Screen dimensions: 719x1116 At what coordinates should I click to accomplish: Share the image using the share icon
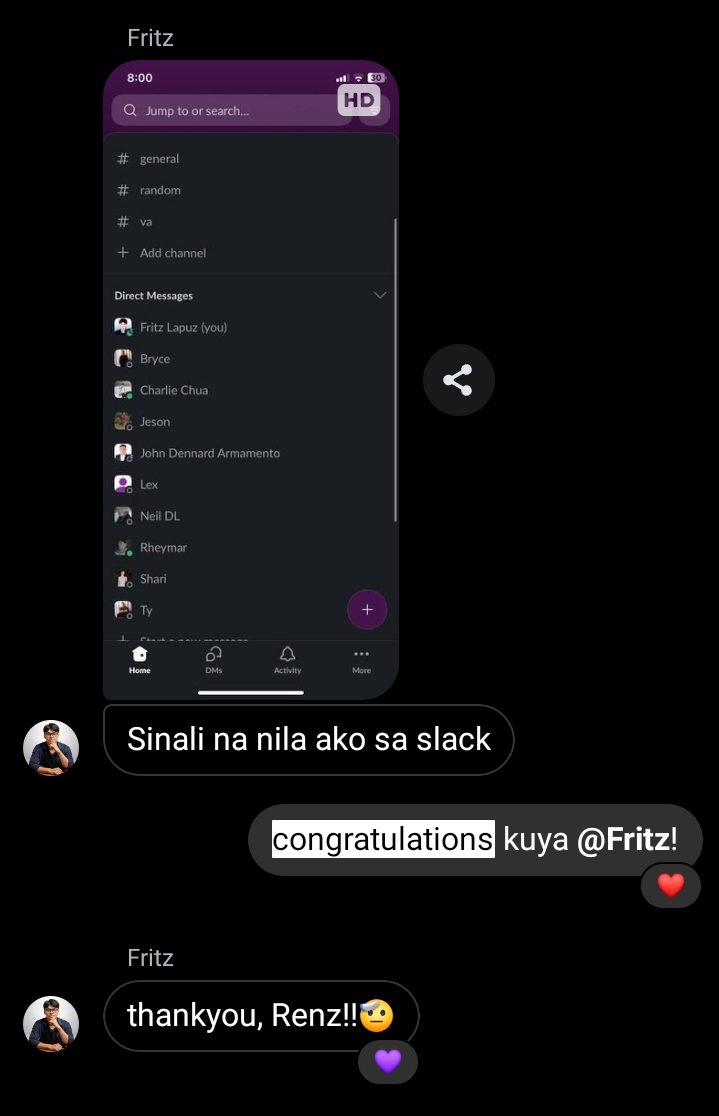click(458, 380)
